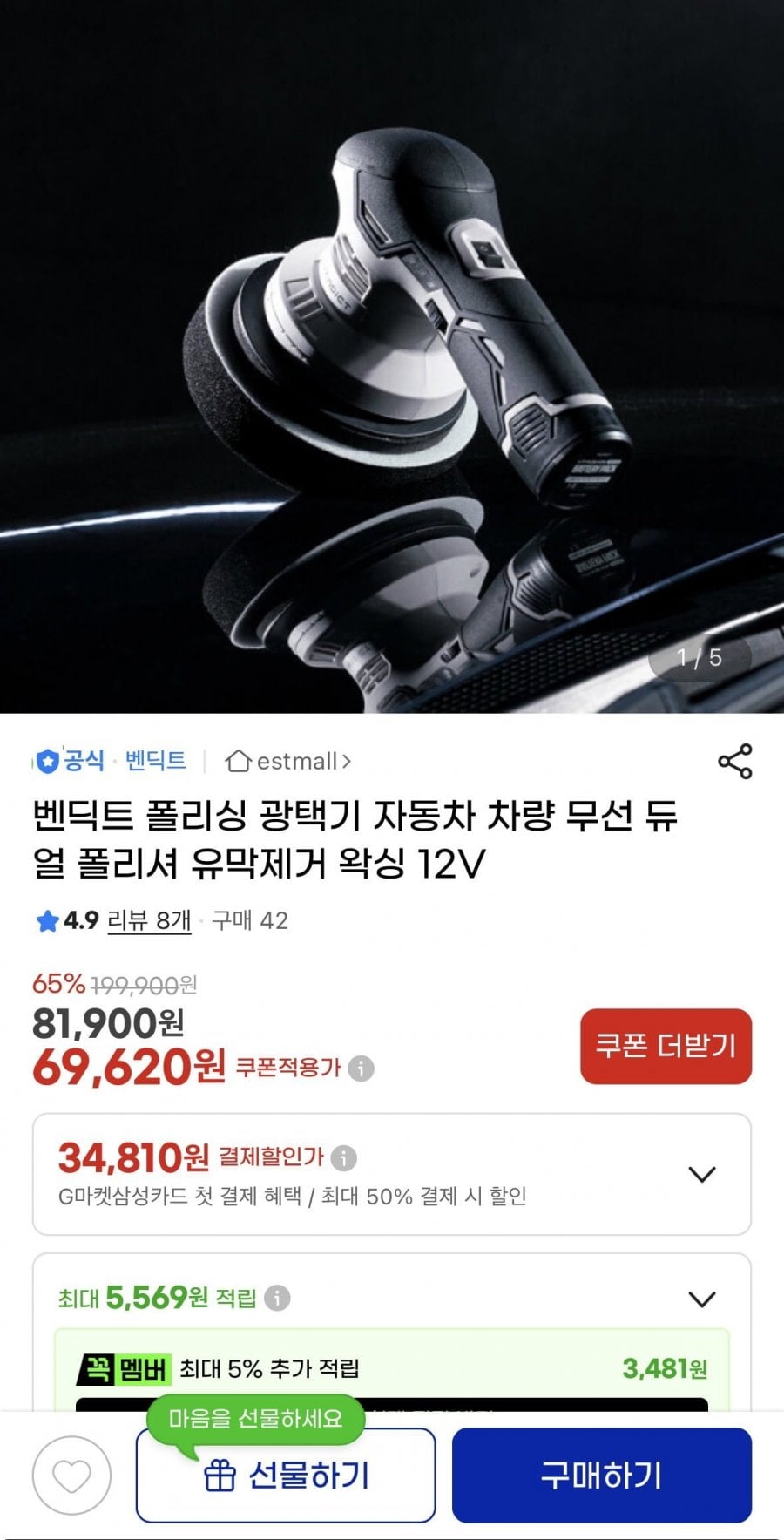Viewport: 784px width, 1540px height.
Task: Open the 벤딕트 official brand link
Action: tap(155, 761)
